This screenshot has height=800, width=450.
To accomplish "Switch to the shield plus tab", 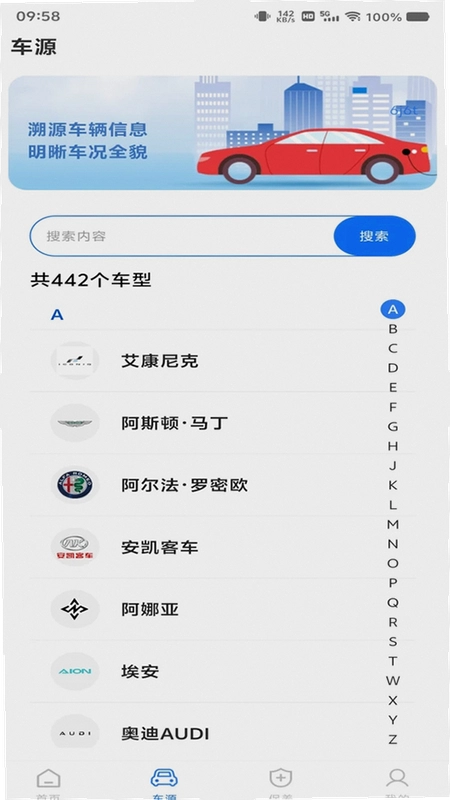I will [x=280, y=783].
